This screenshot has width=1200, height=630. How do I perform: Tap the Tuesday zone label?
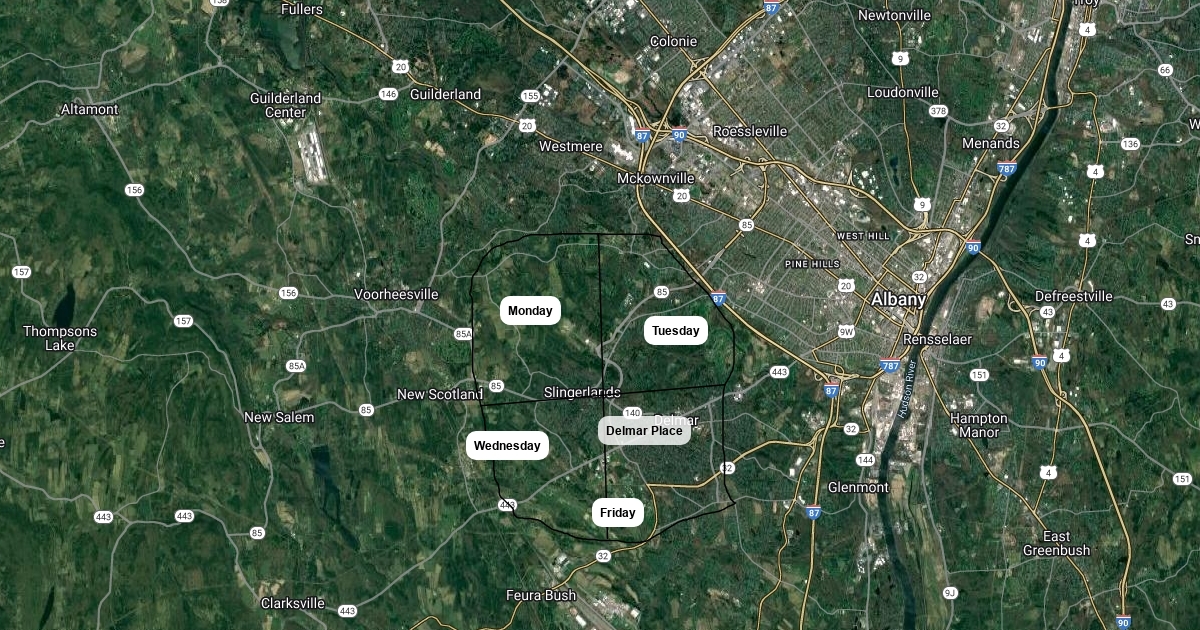click(676, 331)
